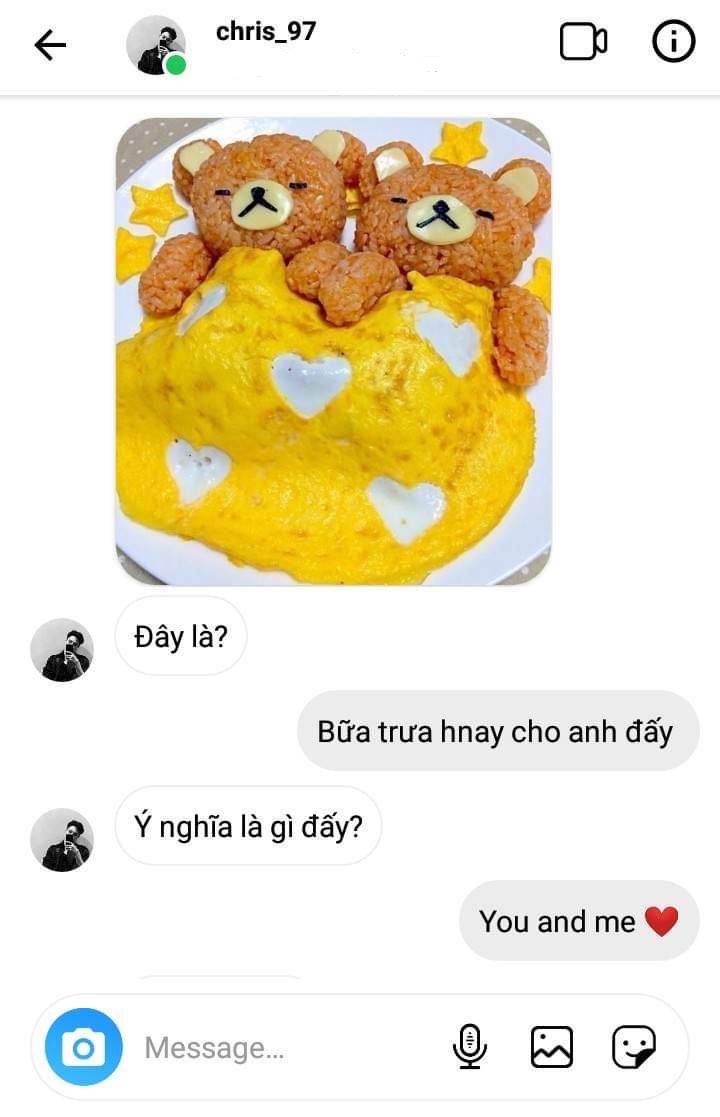Image resolution: width=720 pixels, height=1117 pixels.
Task: Open the sticker picker
Action: [x=634, y=1047]
